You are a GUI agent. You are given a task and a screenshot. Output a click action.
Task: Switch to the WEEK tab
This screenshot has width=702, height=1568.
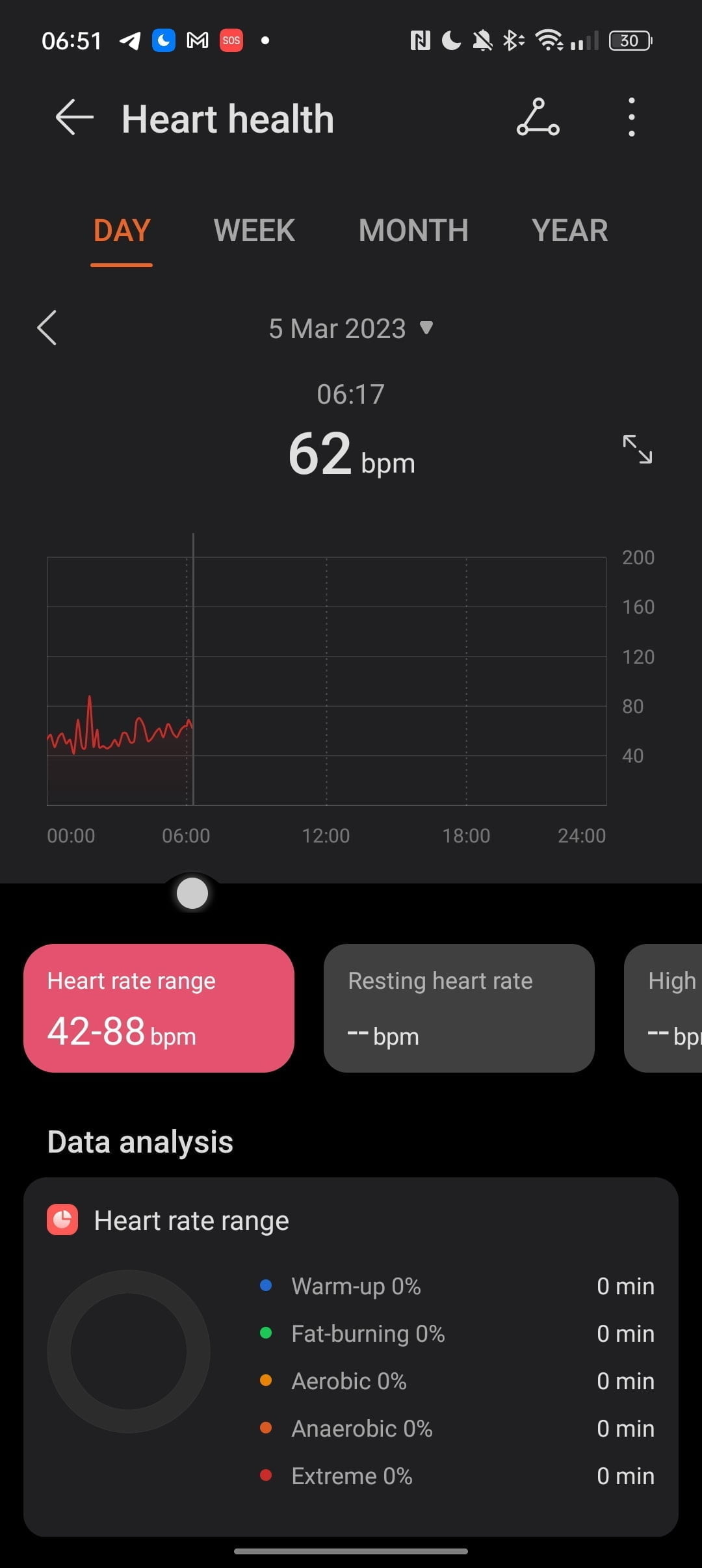[254, 231]
